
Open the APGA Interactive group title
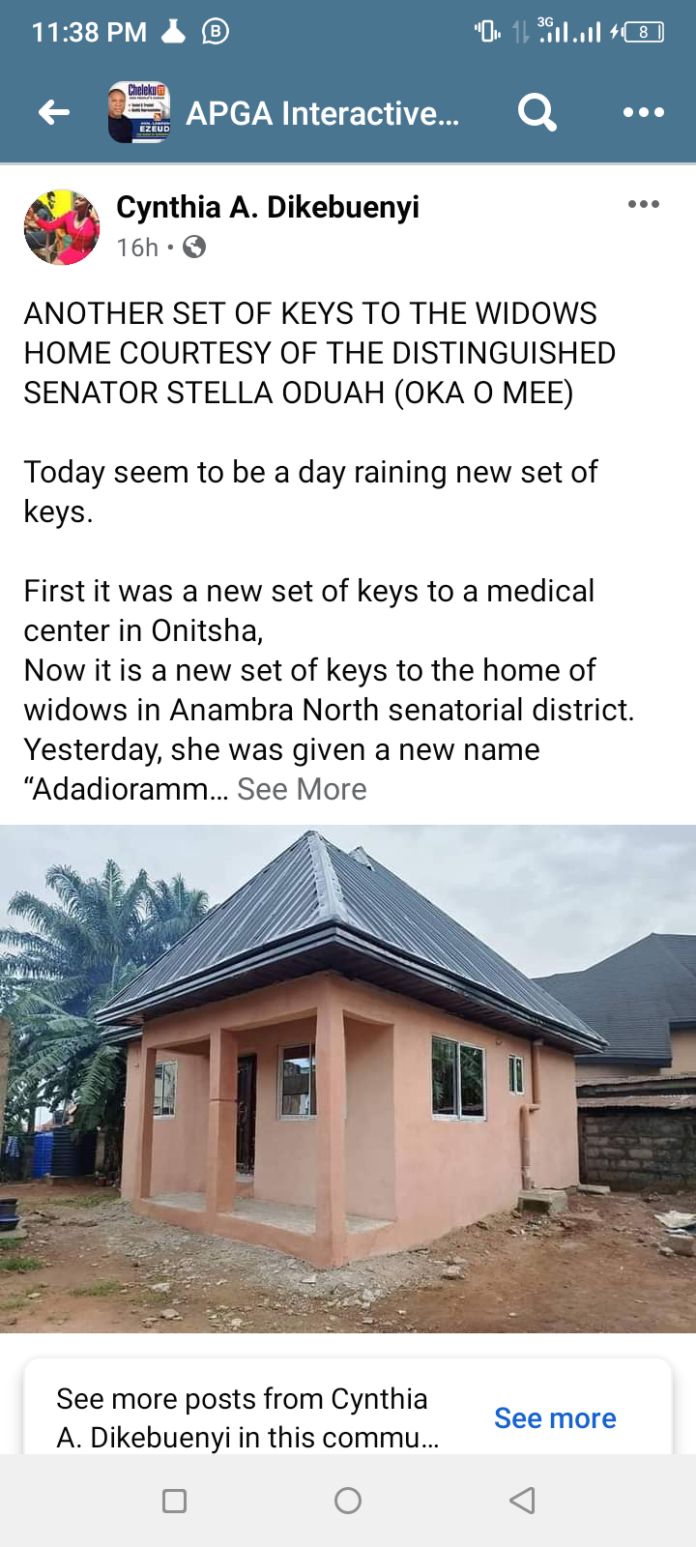[x=322, y=114]
